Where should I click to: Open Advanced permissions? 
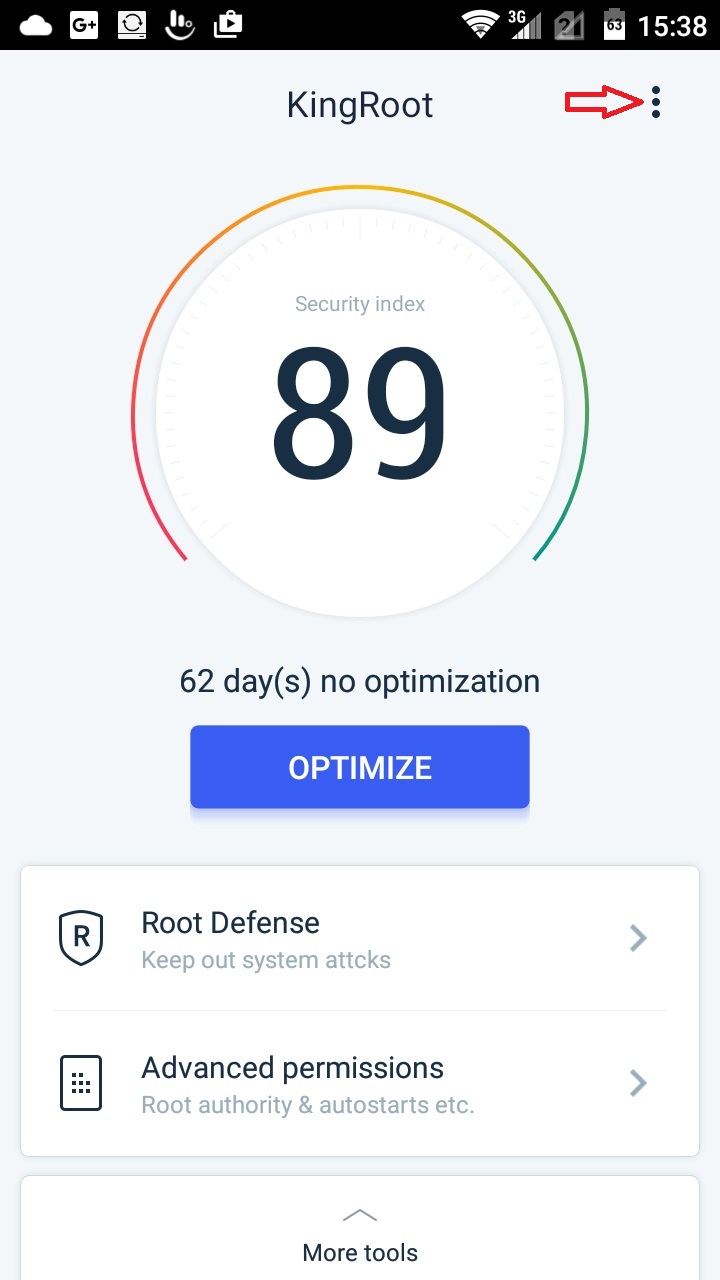click(360, 1083)
